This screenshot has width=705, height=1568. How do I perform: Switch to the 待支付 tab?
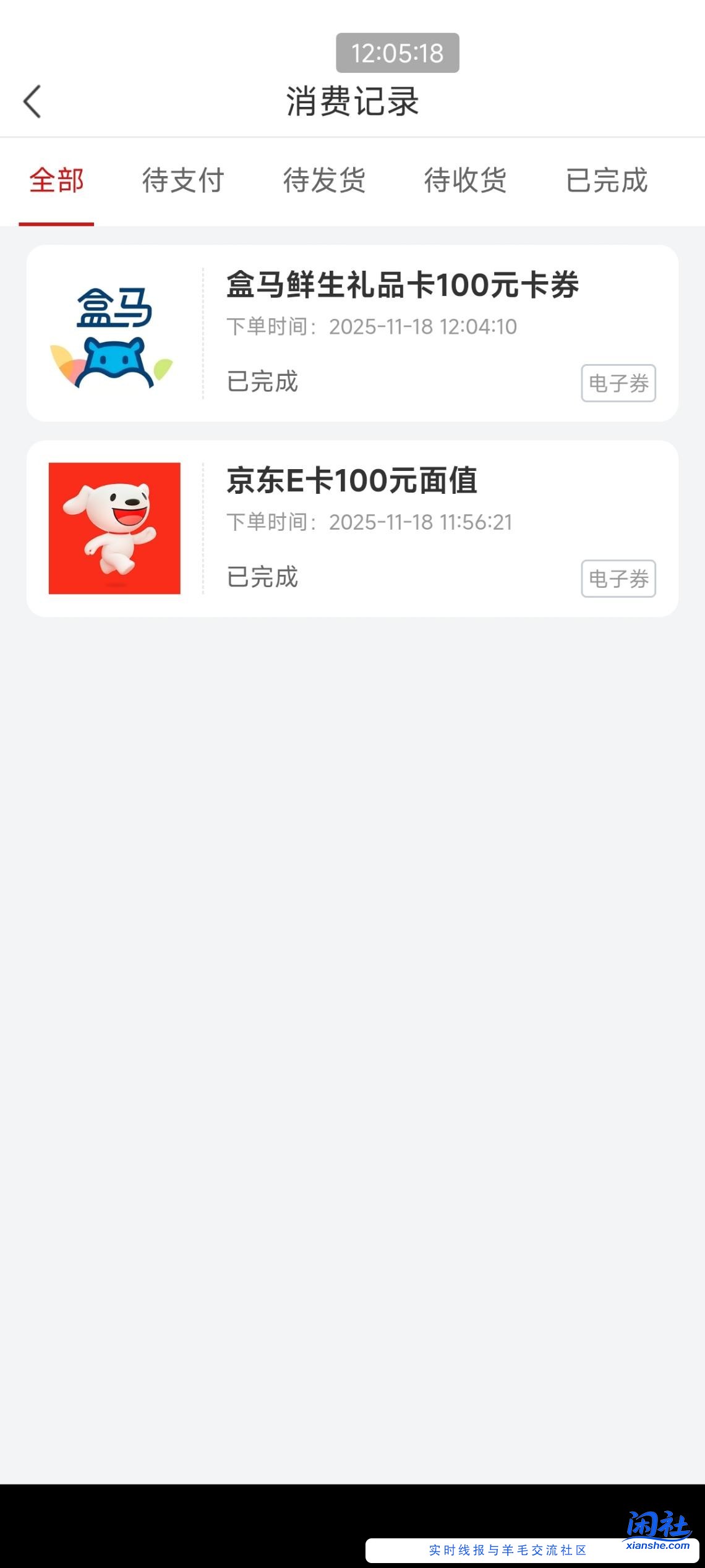[182, 181]
